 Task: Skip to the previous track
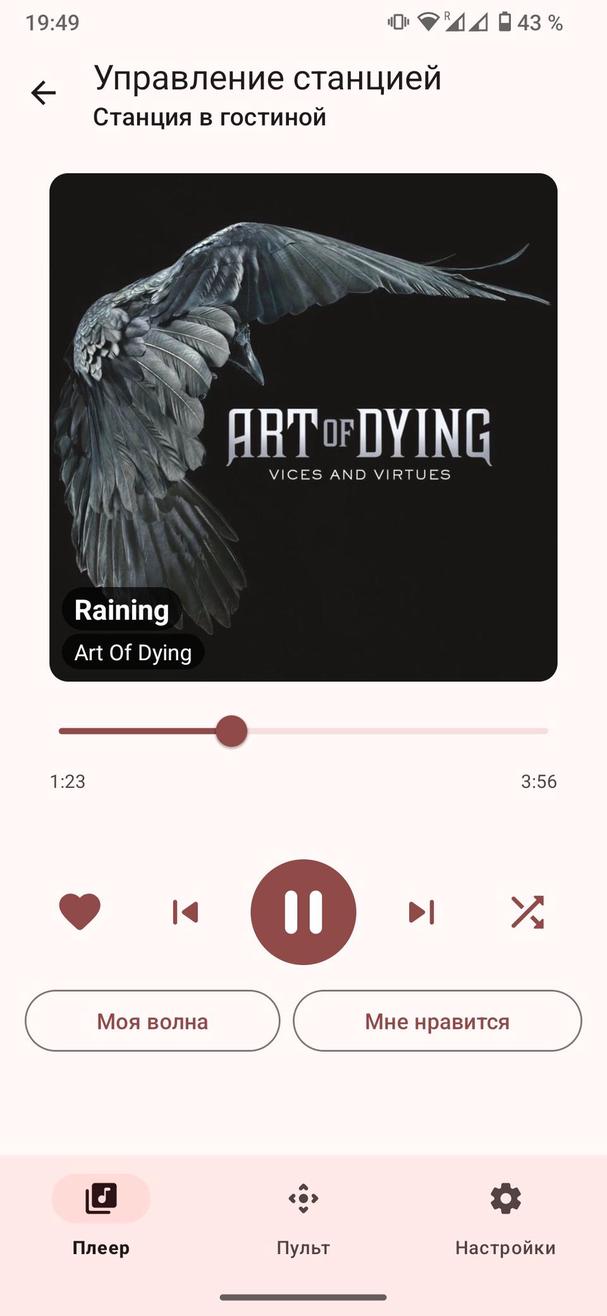pyautogui.click(x=185, y=911)
